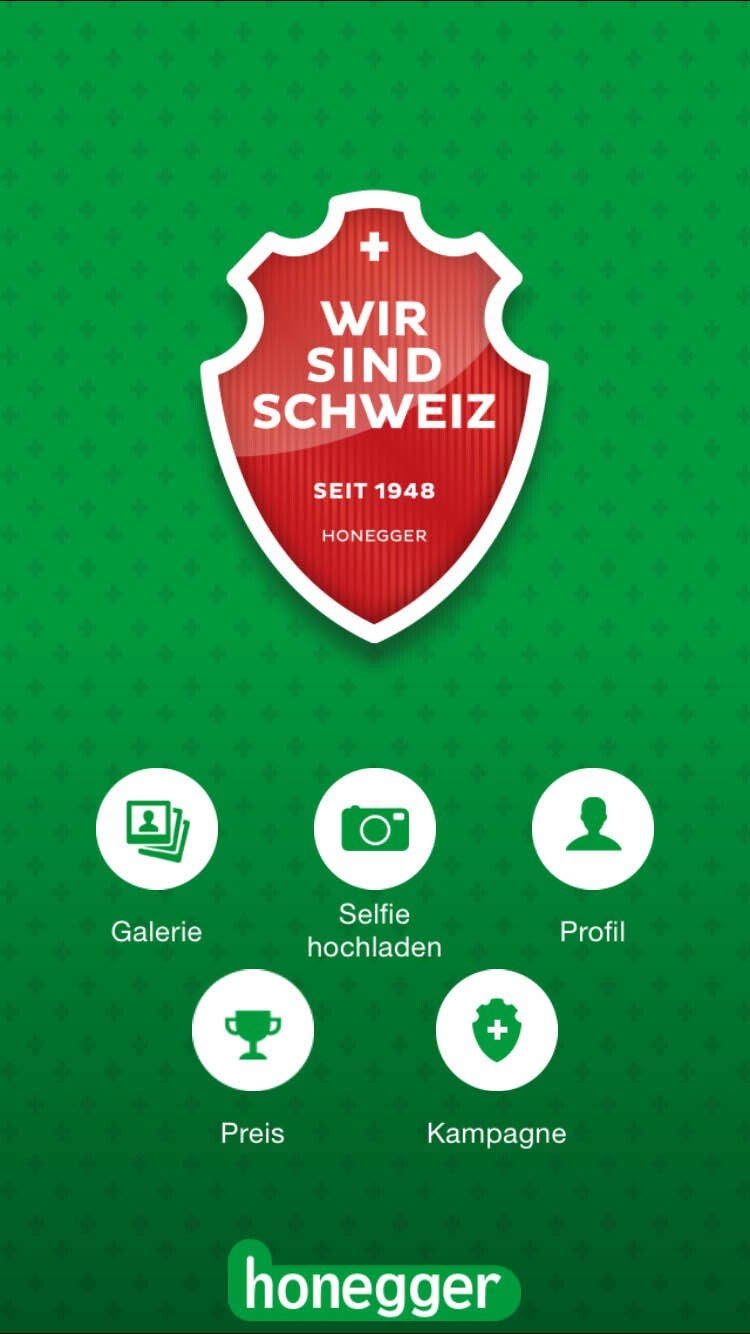Image resolution: width=750 pixels, height=1334 pixels.
Task: View the Kampagne shield section
Action: 497,1030
